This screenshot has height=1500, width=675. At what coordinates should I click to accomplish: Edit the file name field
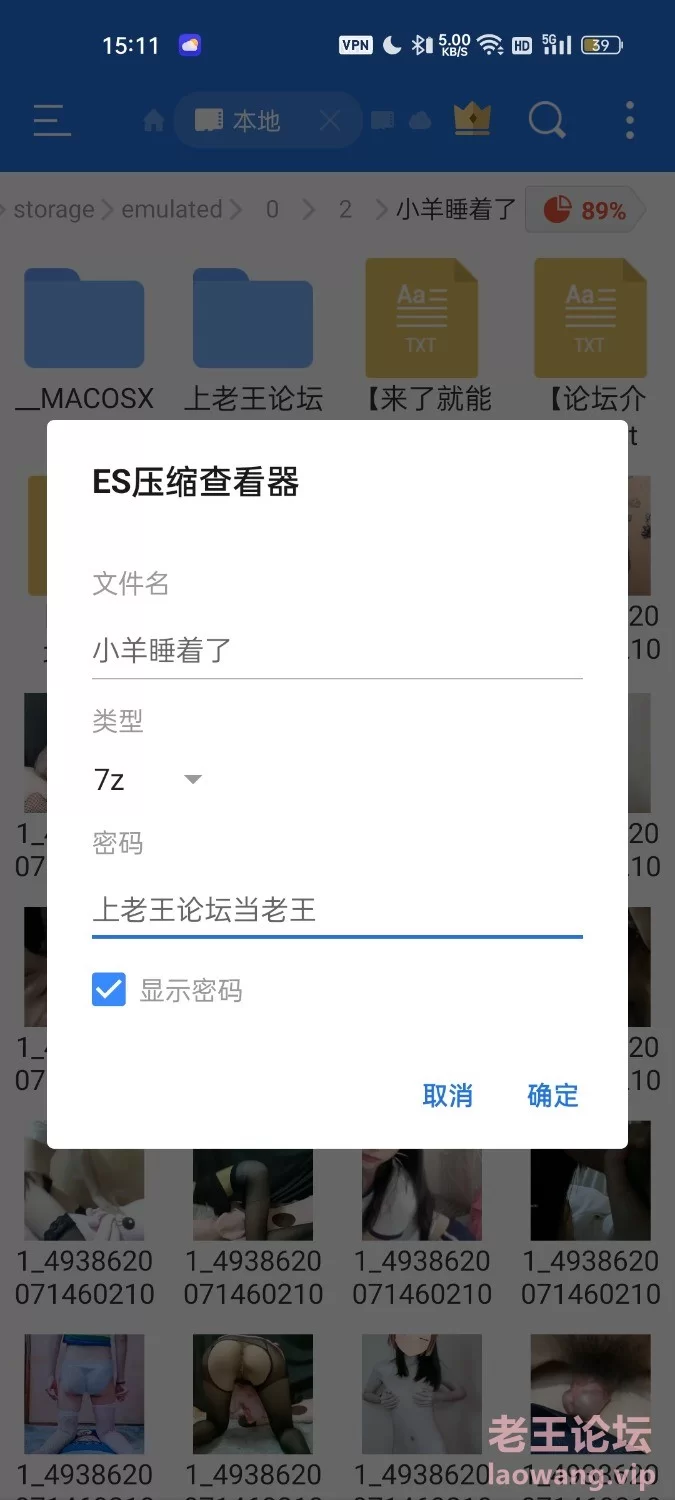[336, 652]
